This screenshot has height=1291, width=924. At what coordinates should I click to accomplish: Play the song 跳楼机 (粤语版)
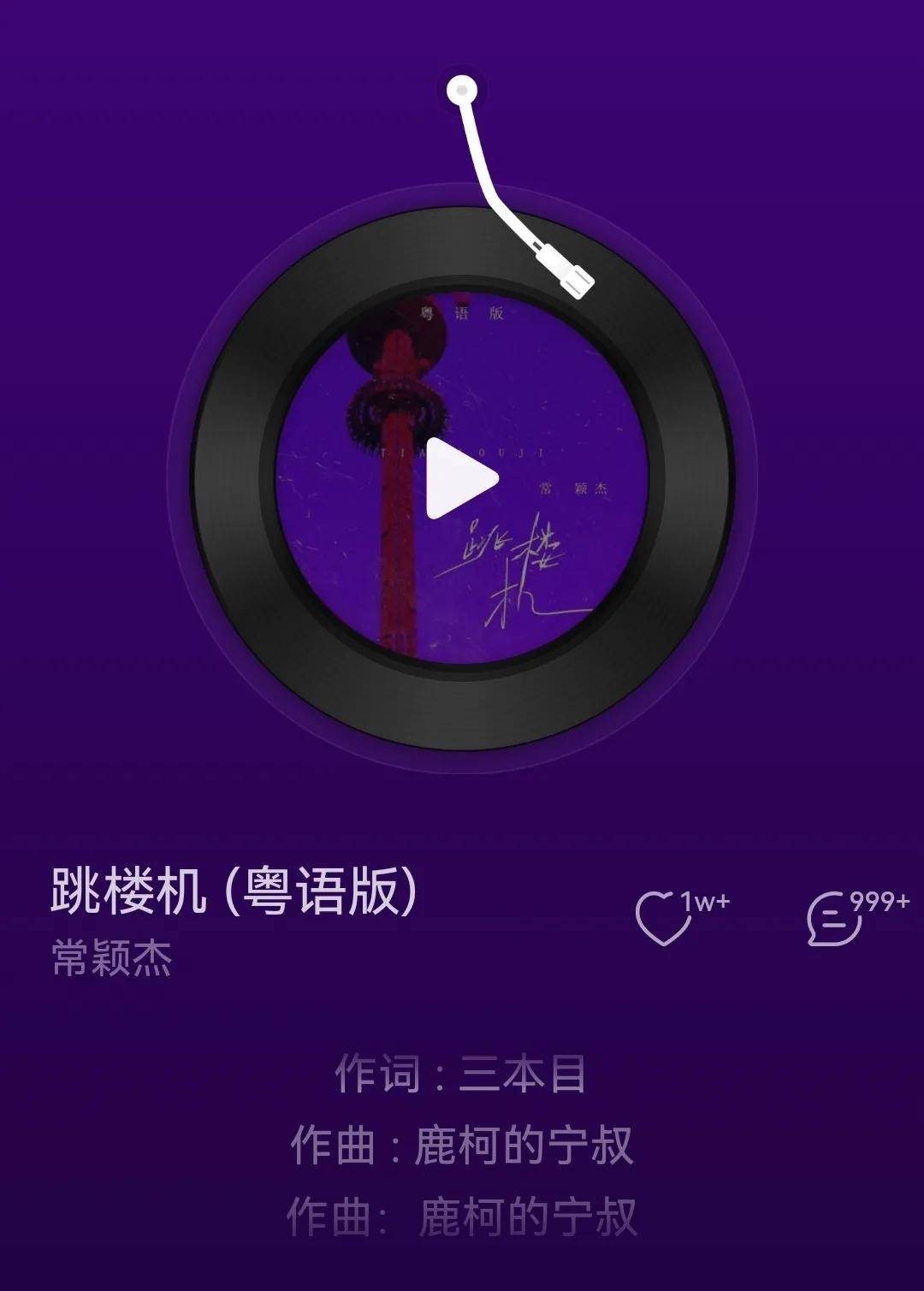click(x=460, y=478)
